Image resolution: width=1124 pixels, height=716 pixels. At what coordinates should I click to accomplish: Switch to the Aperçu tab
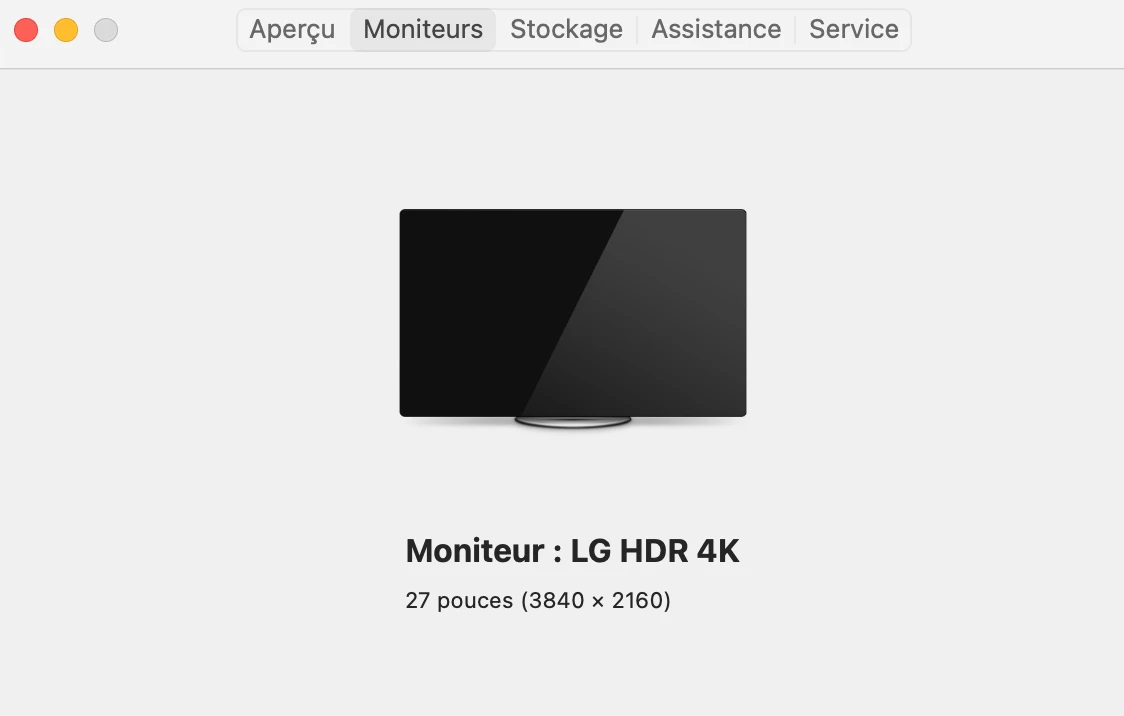(292, 30)
